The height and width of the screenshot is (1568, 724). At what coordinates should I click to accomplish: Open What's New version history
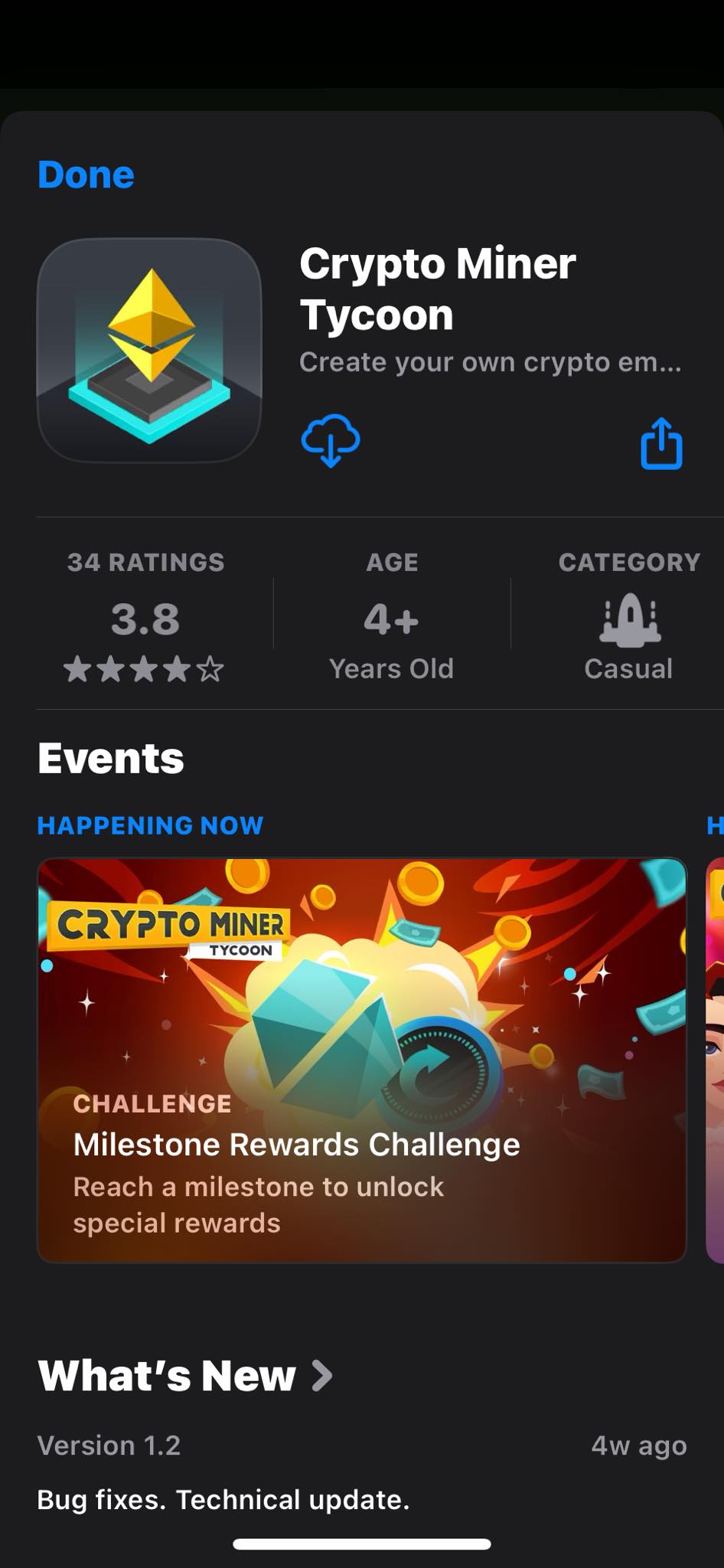pyautogui.click(x=185, y=1376)
